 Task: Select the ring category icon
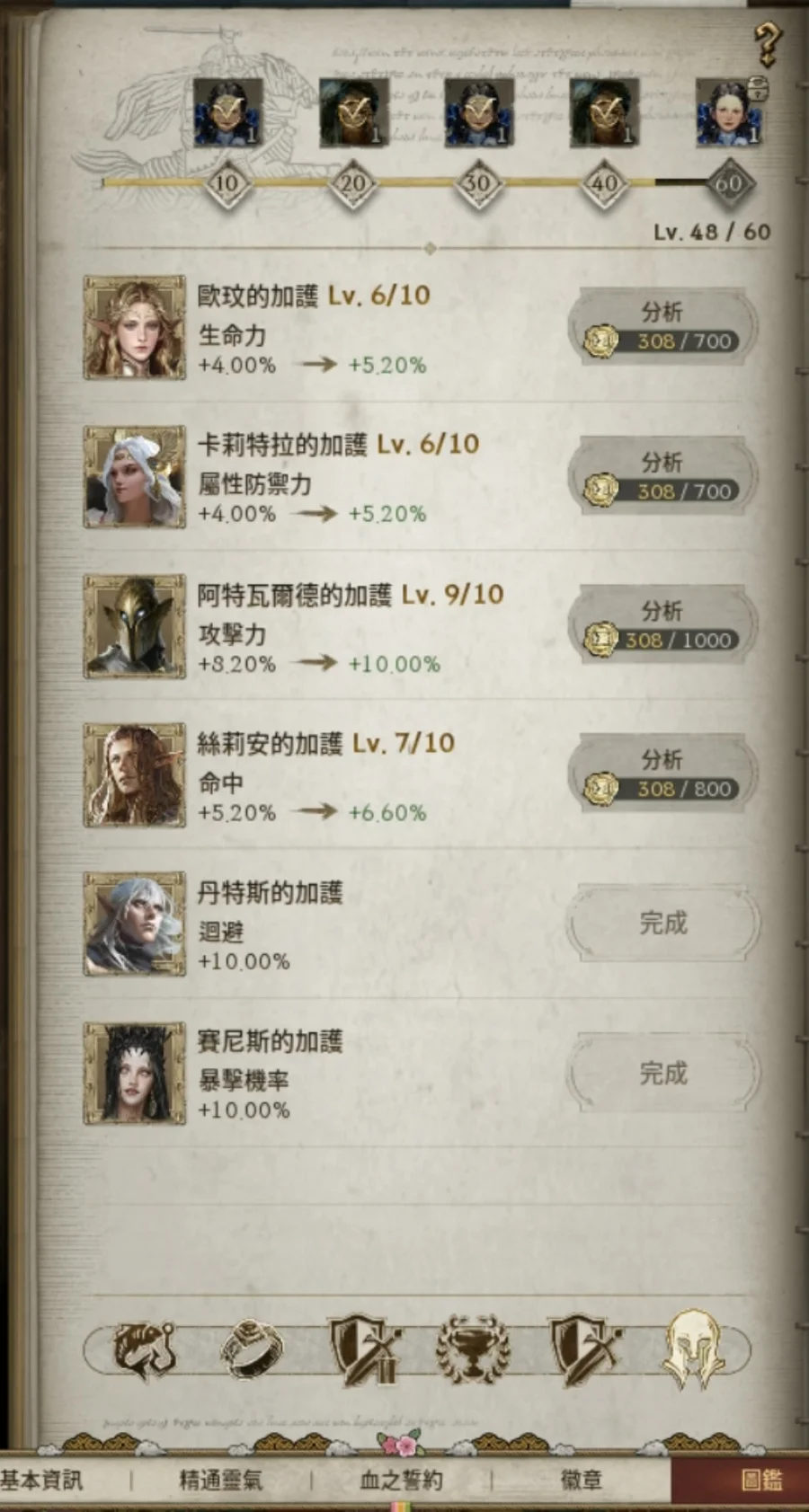252,1348
